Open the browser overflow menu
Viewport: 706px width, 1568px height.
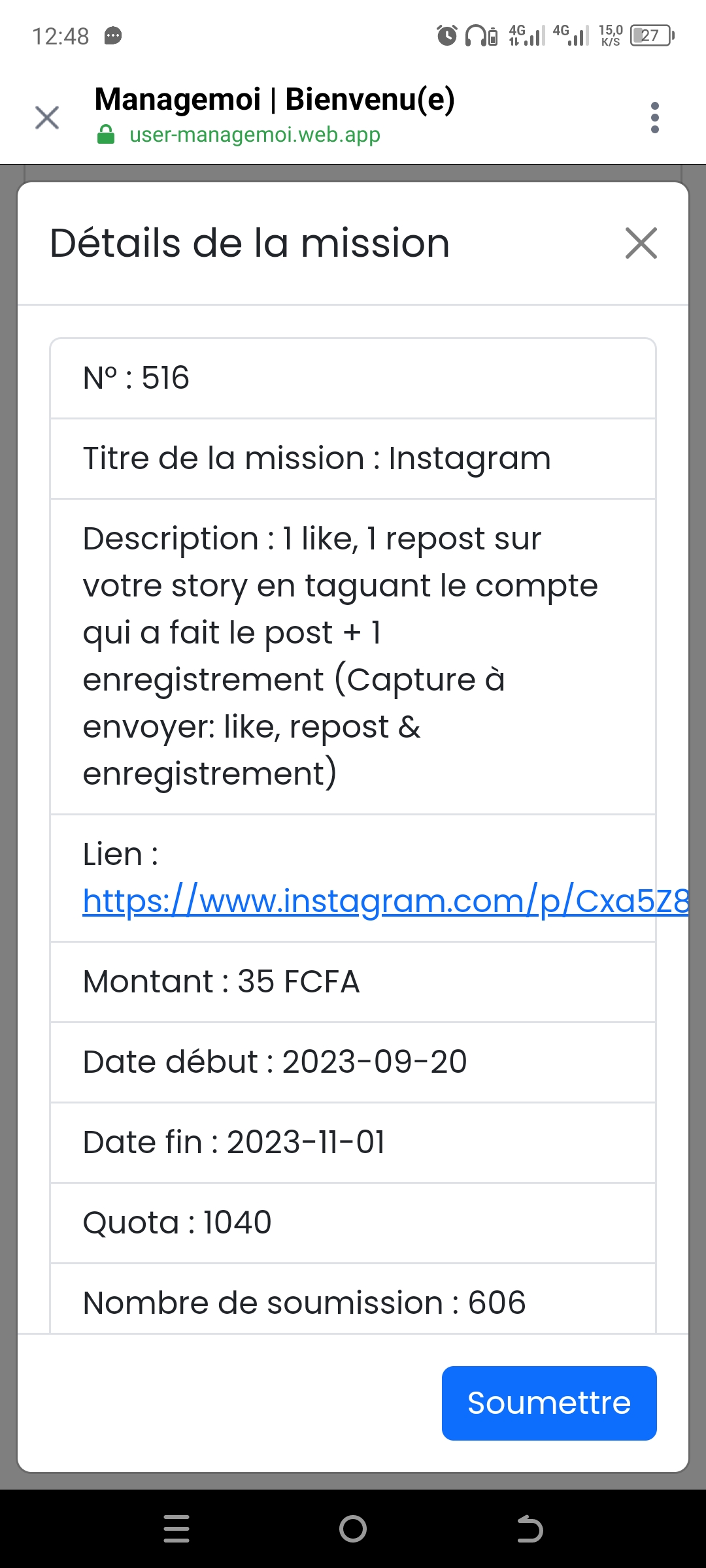655,118
